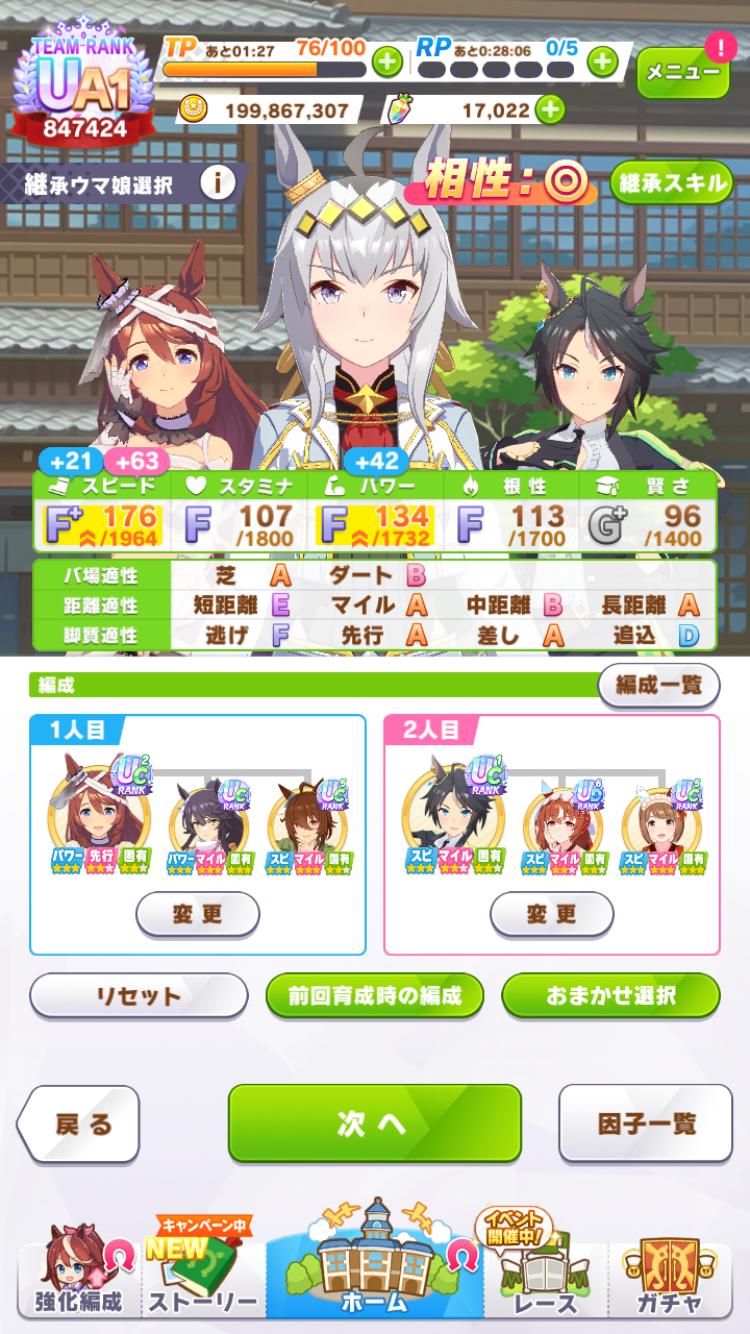Switch to the レース tab
Image resolution: width=750 pixels, height=1334 pixels.
coord(545,1280)
